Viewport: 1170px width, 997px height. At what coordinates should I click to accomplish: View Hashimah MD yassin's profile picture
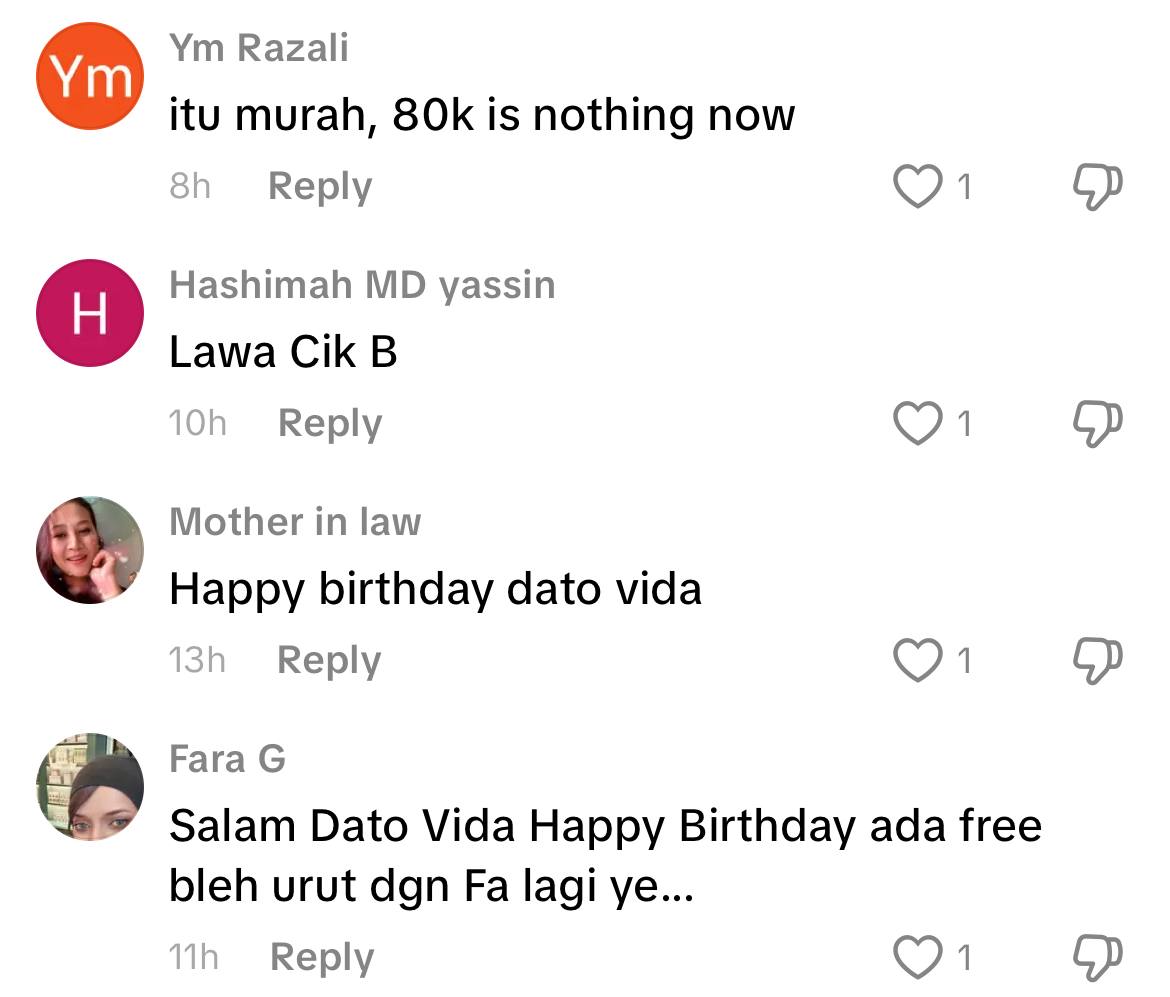pos(90,313)
